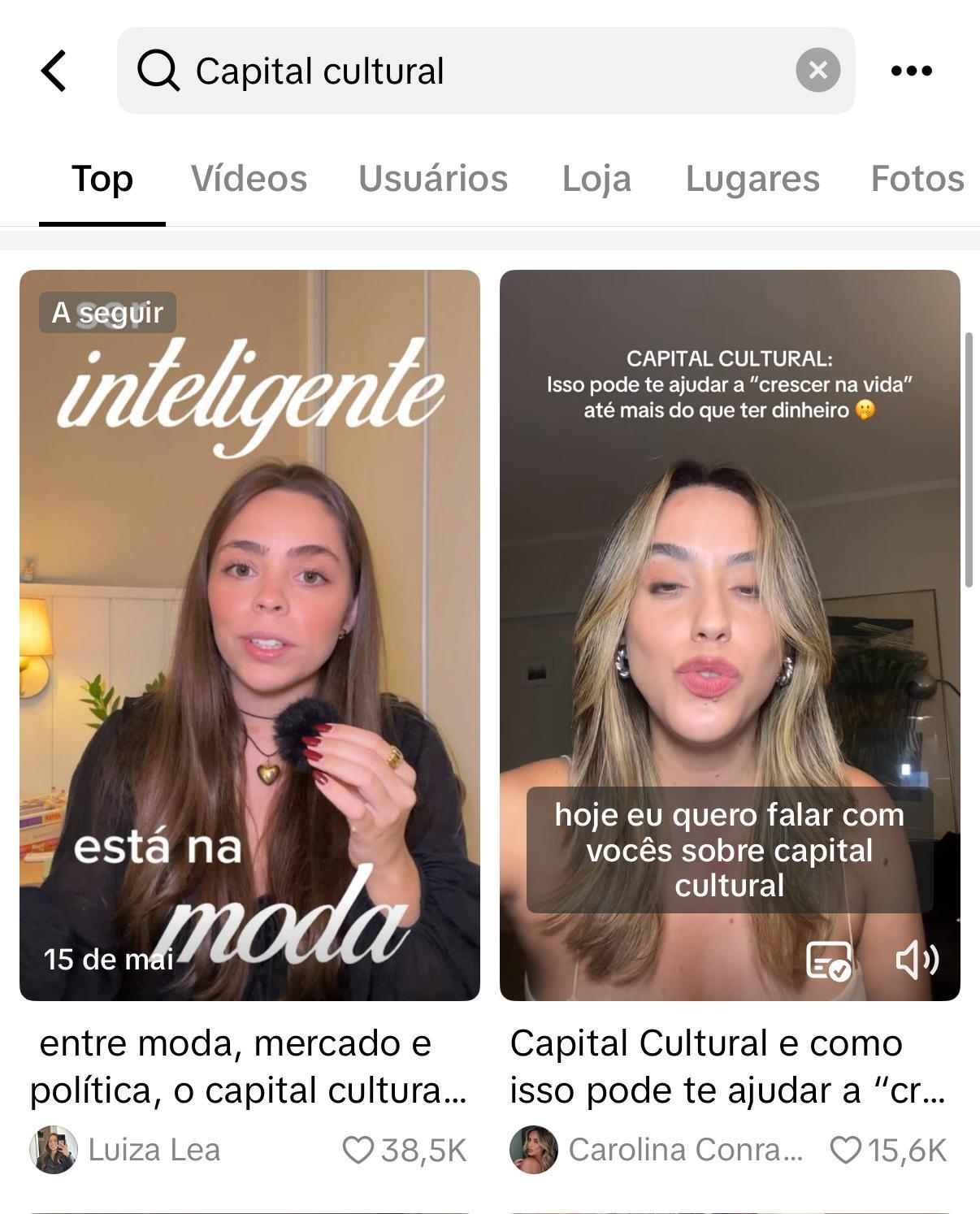Open the Fotos tab
The width and height of the screenshot is (980, 1214).
(917, 179)
